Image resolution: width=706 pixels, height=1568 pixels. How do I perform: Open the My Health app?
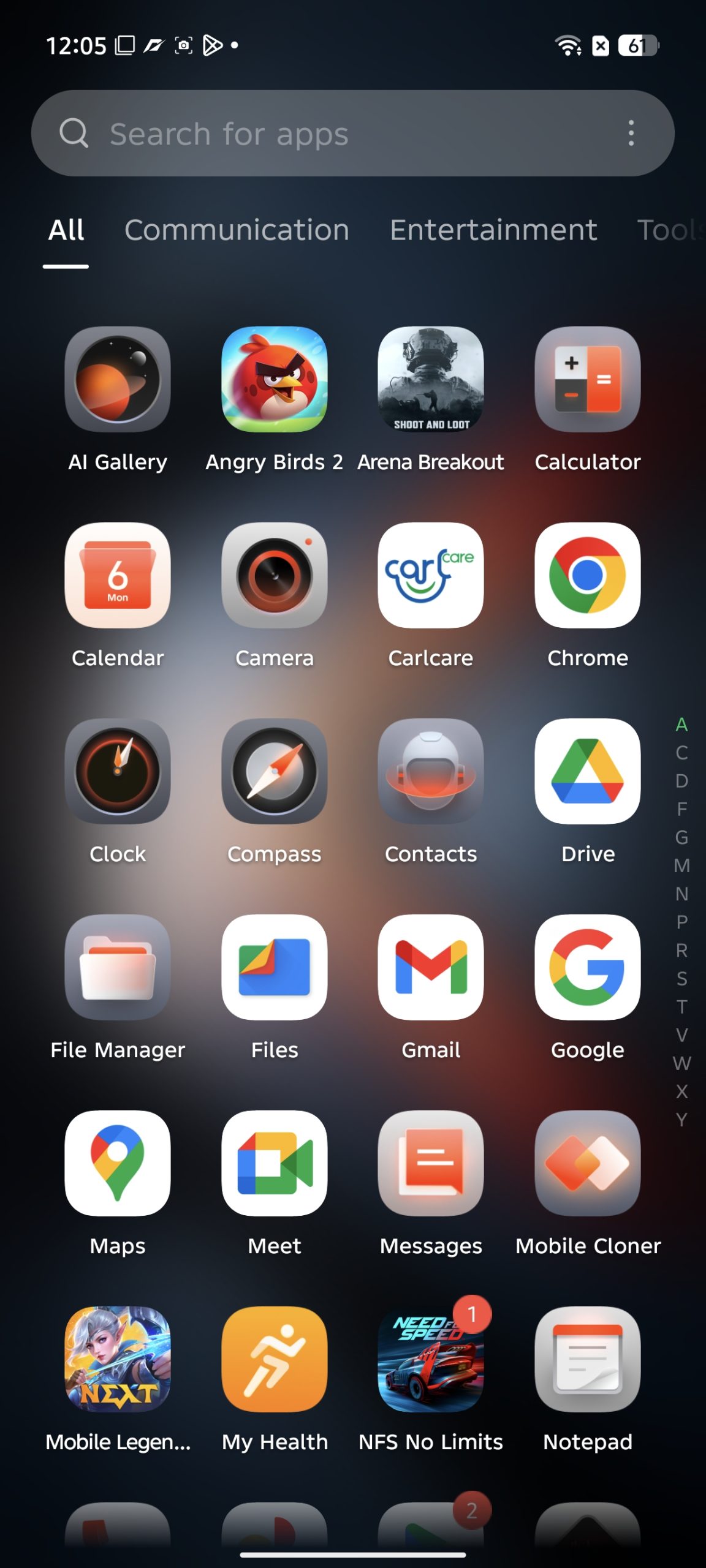(274, 1360)
